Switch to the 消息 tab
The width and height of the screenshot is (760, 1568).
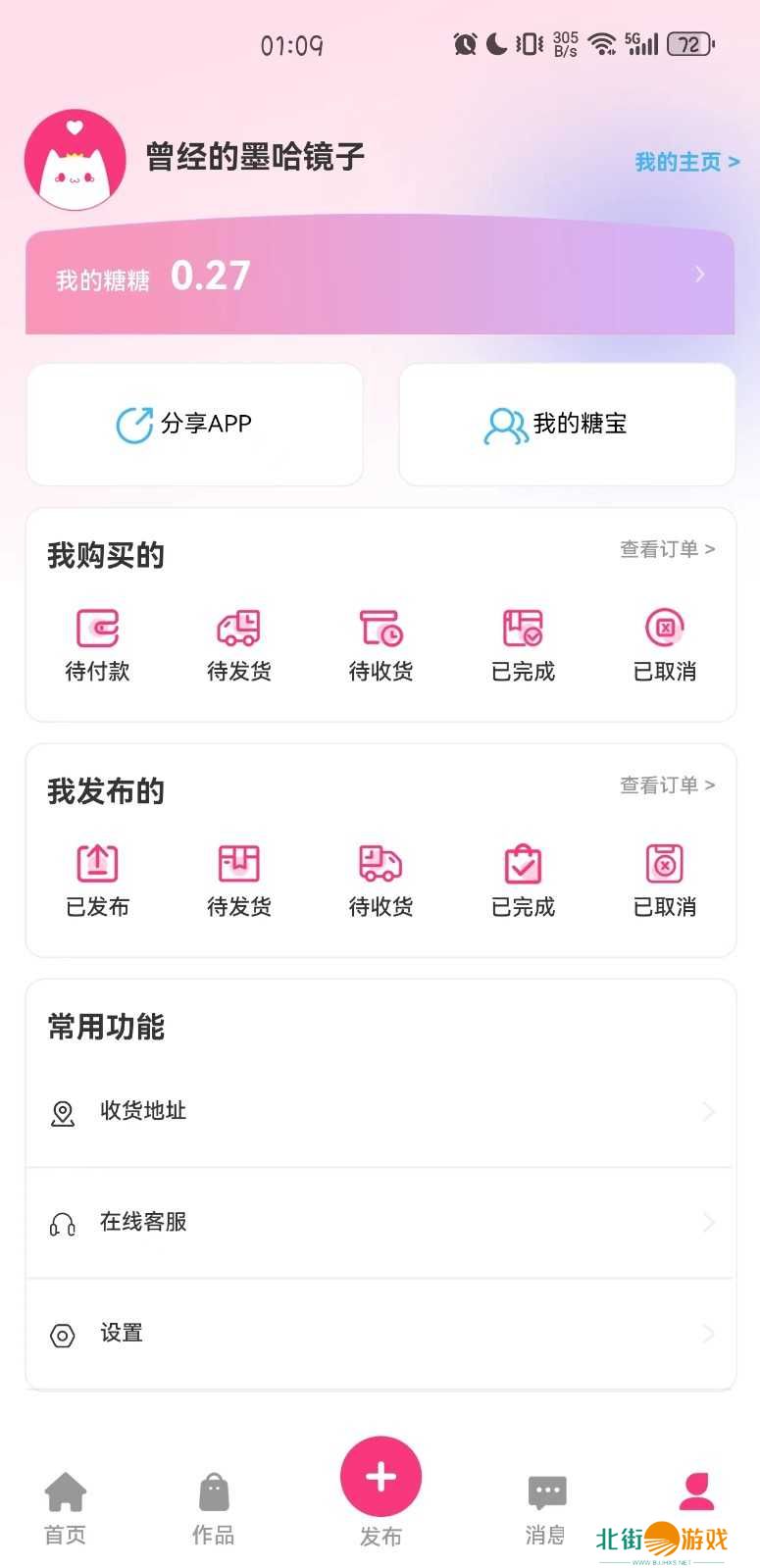[546, 1507]
